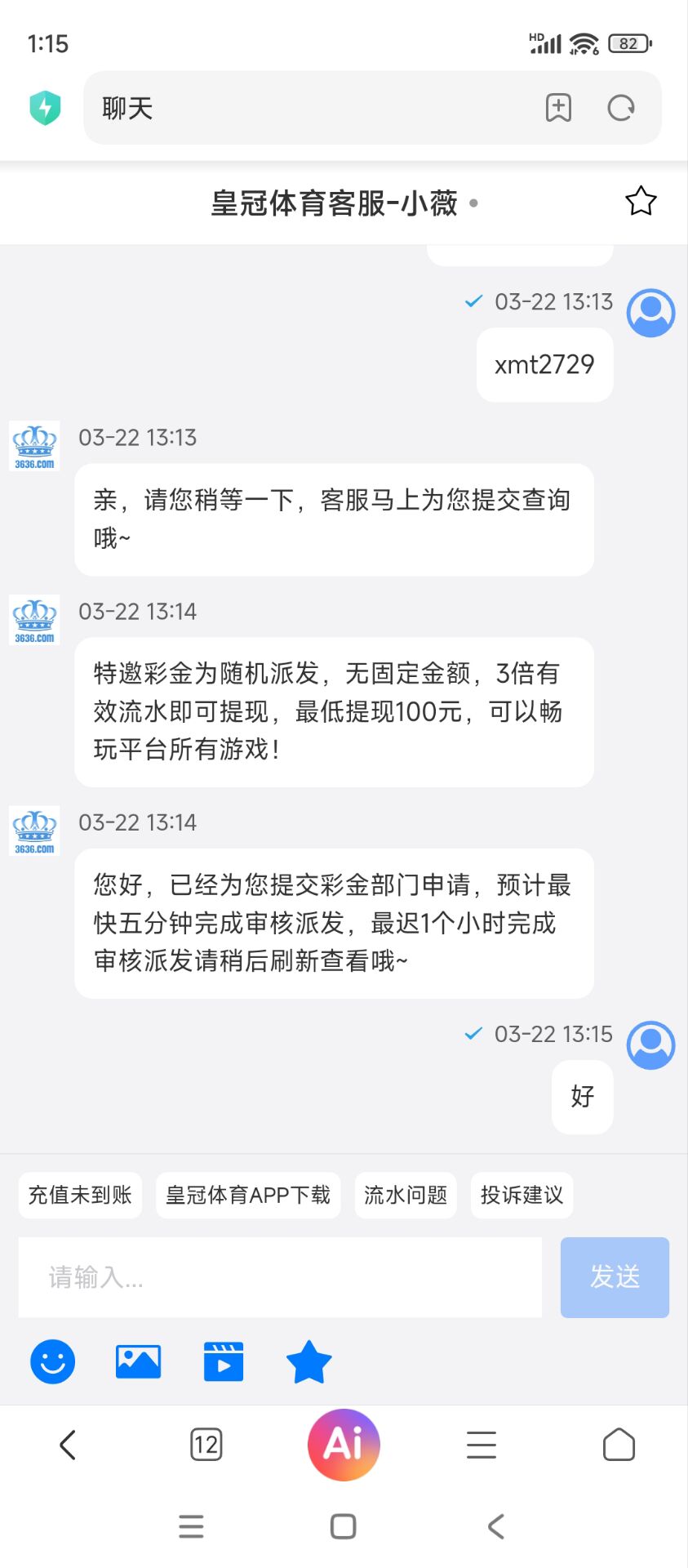Choose the 皇冠体育APP下载 chip

click(x=248, y=1196)
